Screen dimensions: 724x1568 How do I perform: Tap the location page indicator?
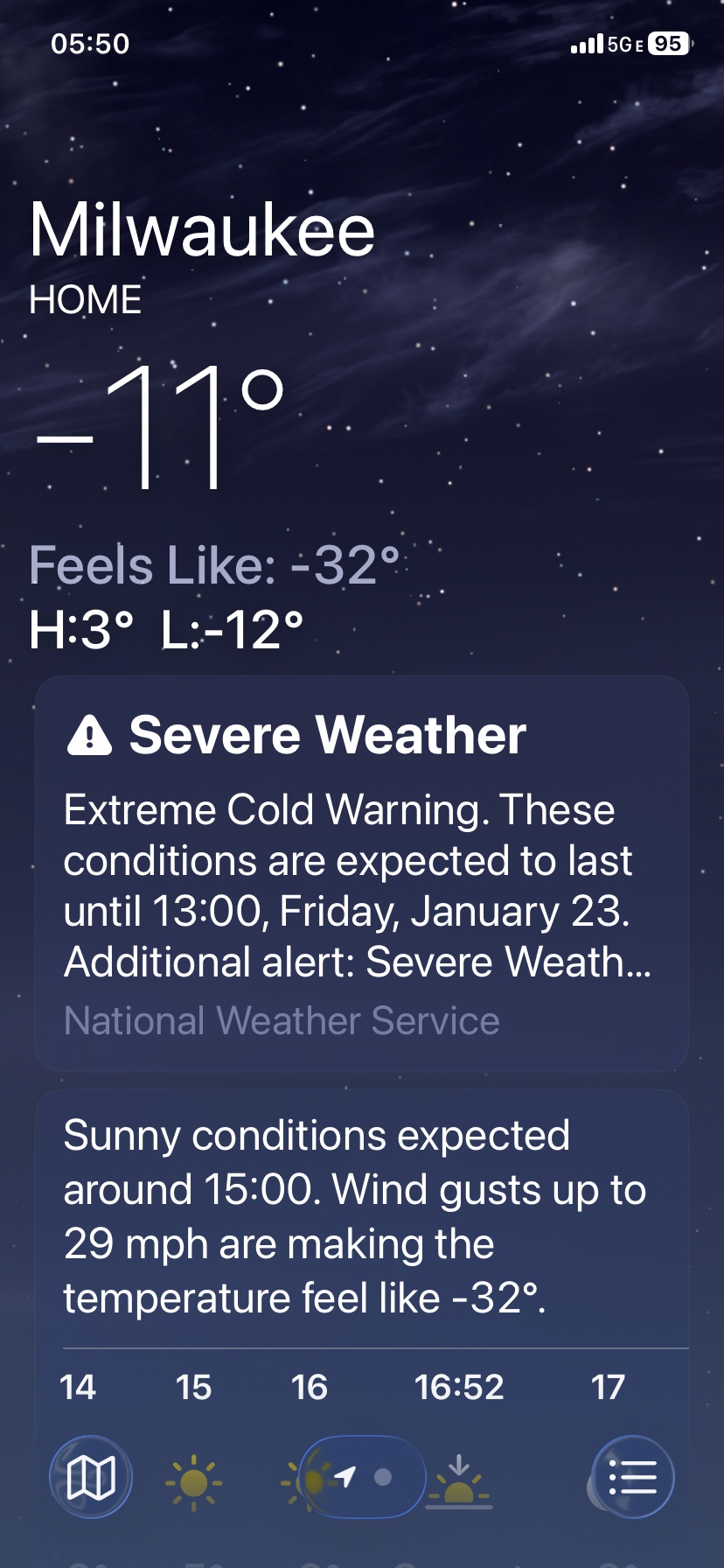pos(363,1478)
